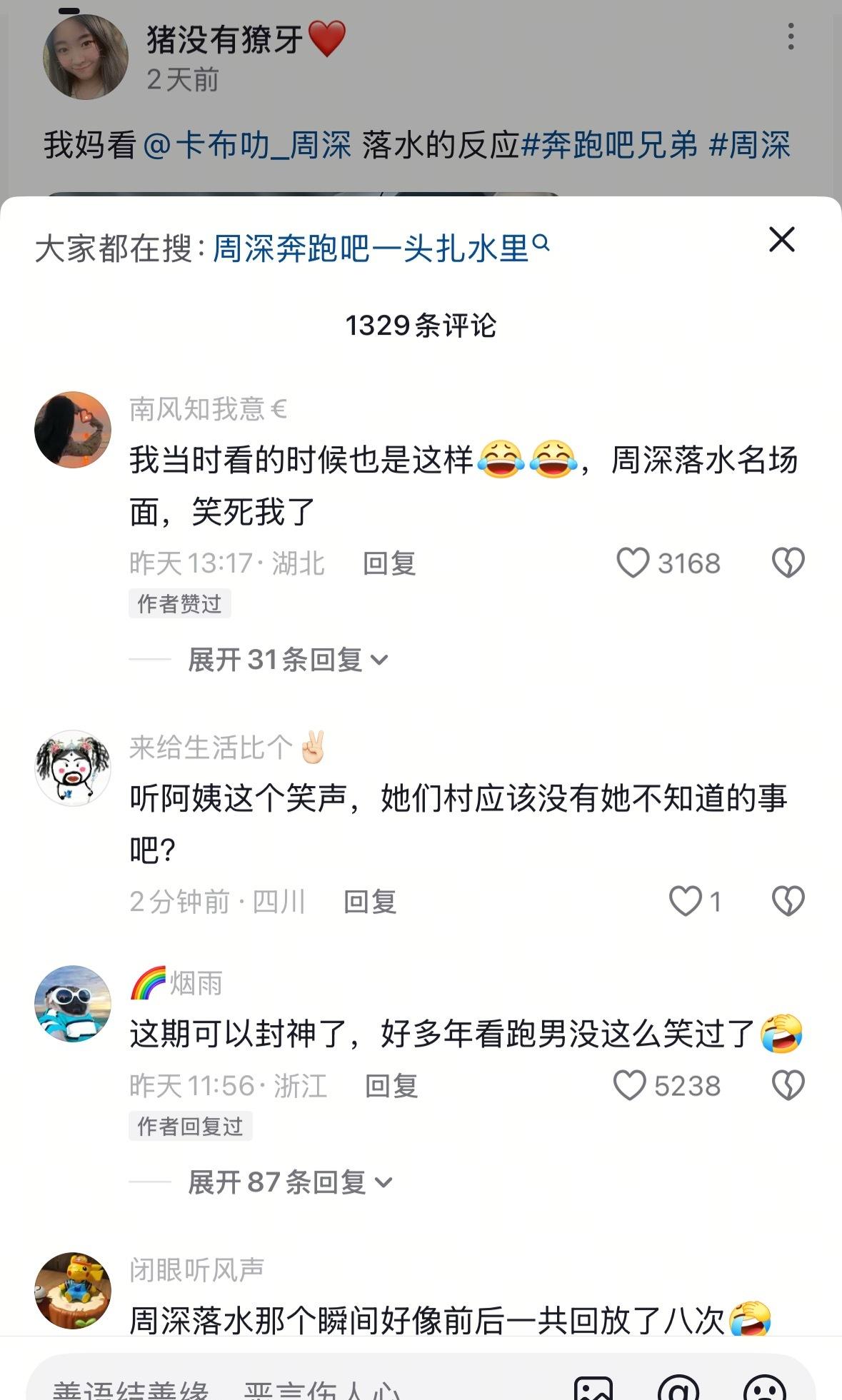
Task: Close the comments panel
Action: click(x=781, y=240)
